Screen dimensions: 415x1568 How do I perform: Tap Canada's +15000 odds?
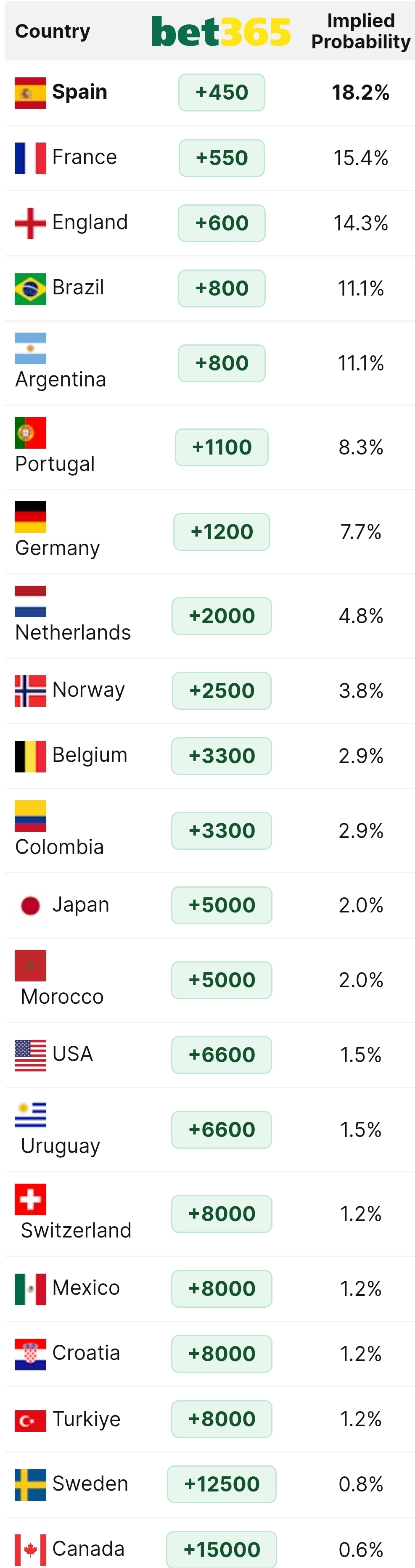222,1549
